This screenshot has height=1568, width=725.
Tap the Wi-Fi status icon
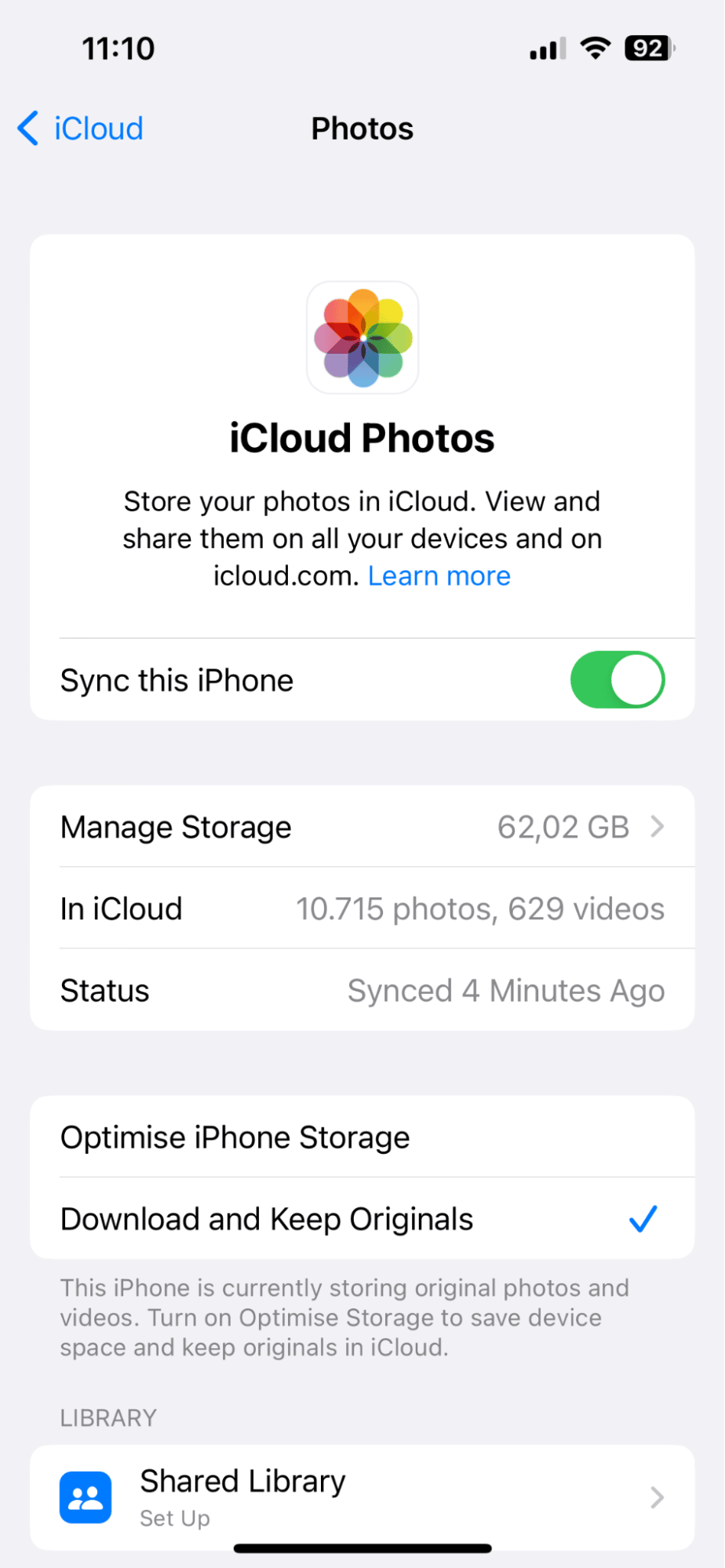595,48
